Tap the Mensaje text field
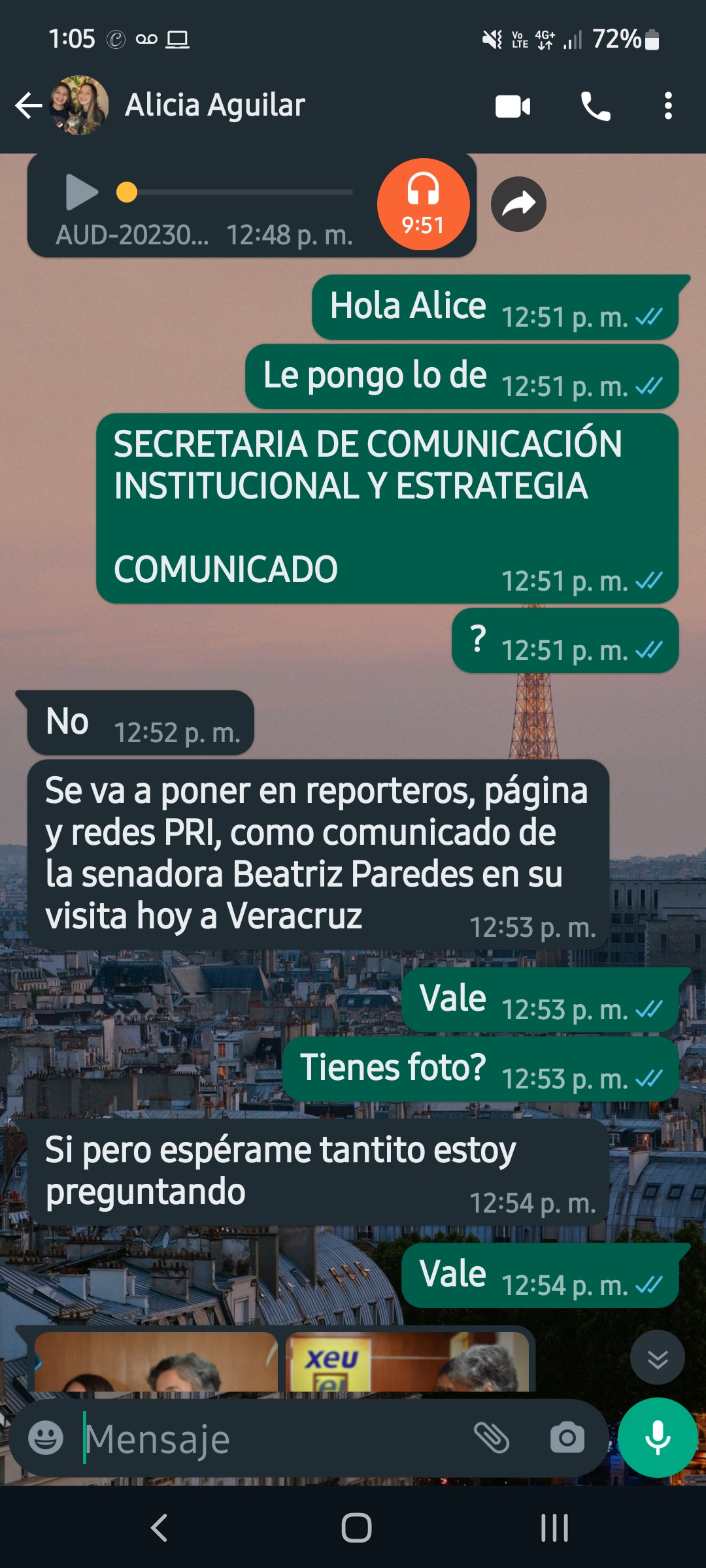 pos(275,1438)
